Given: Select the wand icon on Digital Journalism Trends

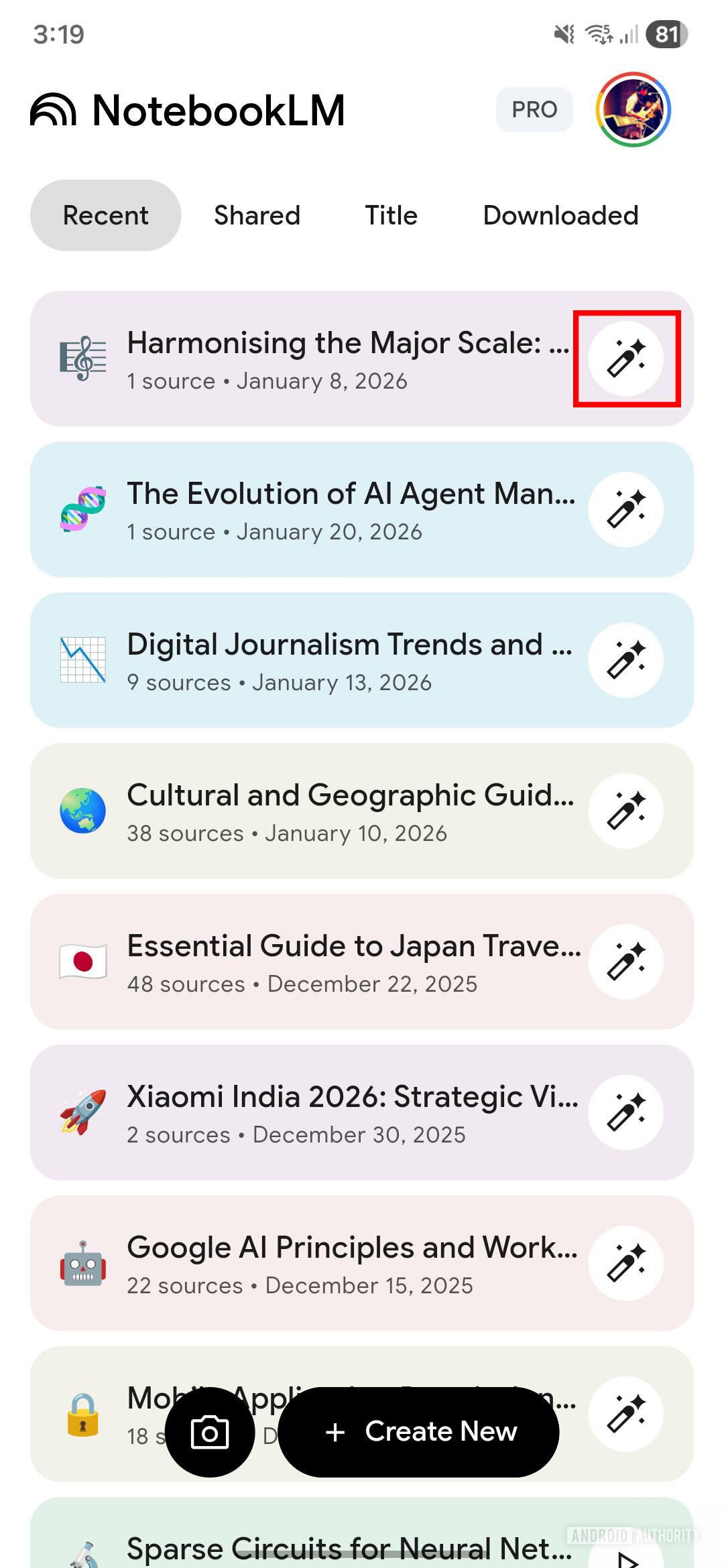Looking at the screenshot, I should (x=625, y=660).
